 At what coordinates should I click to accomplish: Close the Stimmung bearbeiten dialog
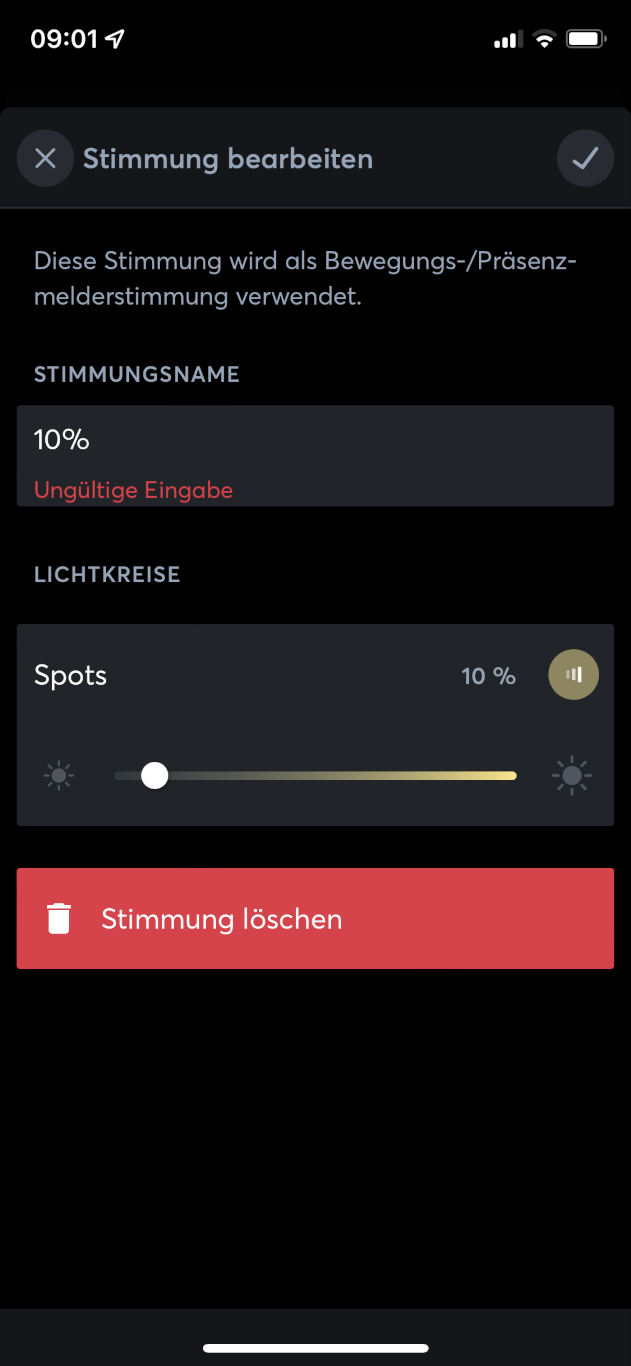click(x=45, y=158)
